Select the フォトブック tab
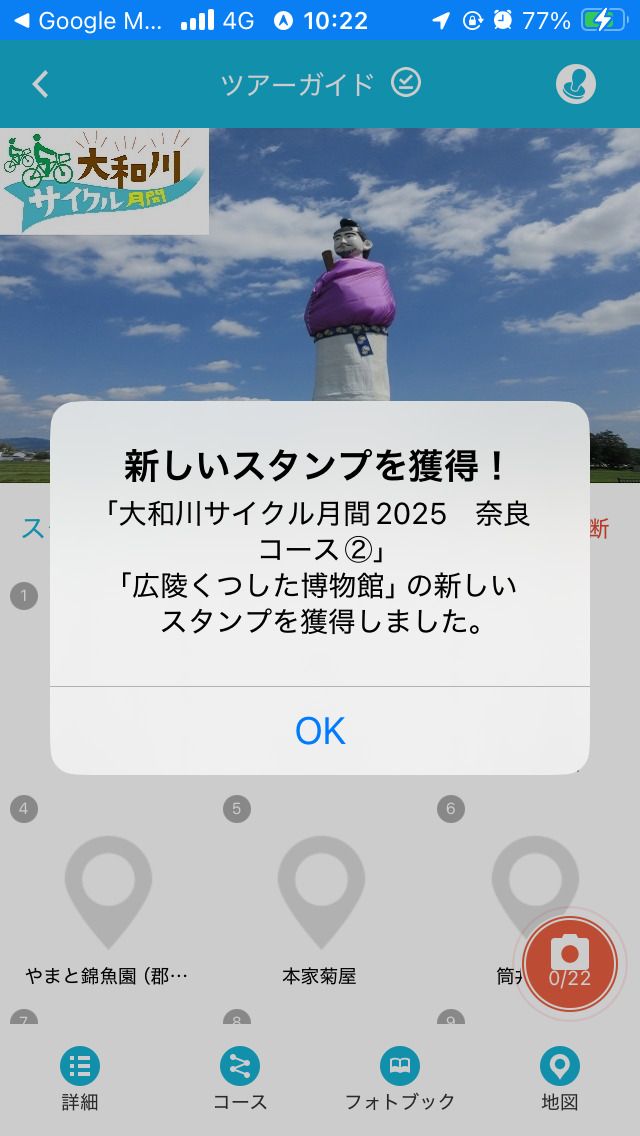This screenshot has width=640, height=1136. 400,1080
